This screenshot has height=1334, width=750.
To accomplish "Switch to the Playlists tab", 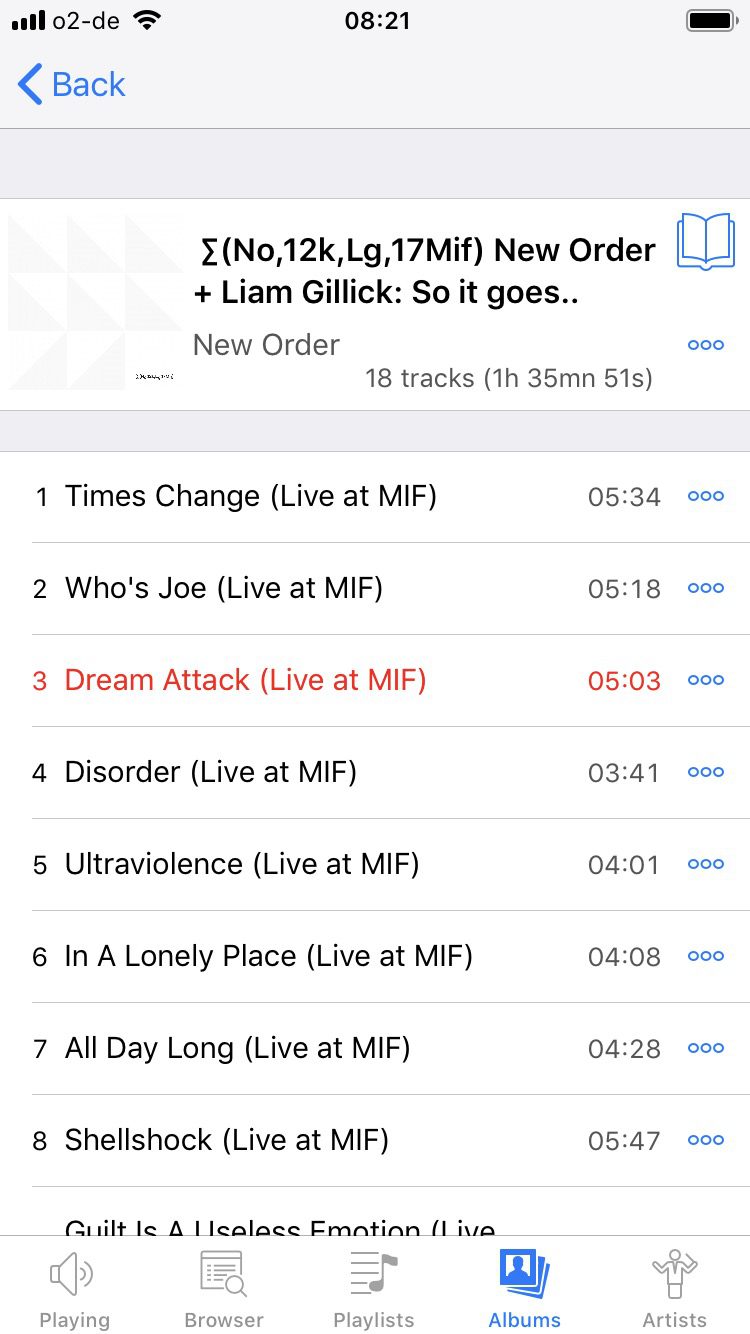I will point(374,1290).
